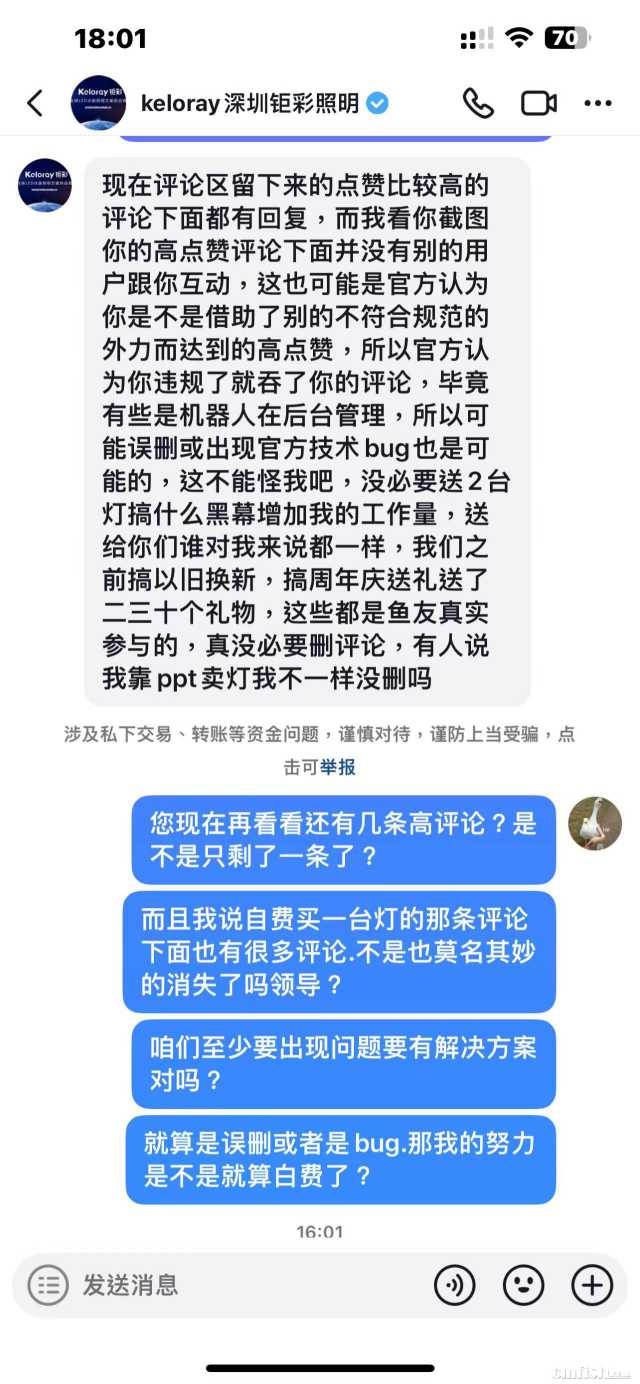The width and height of the screenshot is (640, 1384).
Task: Start a voice call with keloray
Action: 478,103
